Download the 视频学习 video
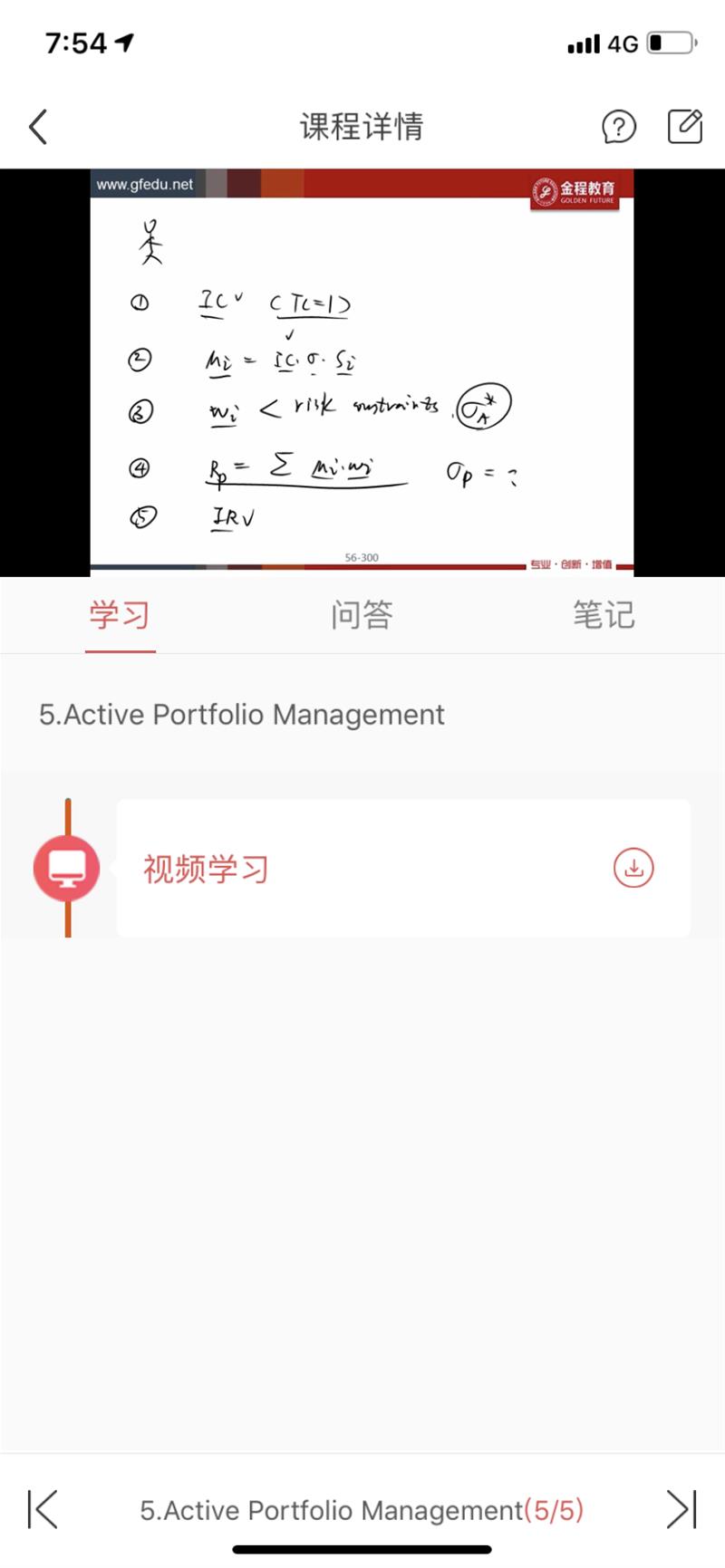Viewport: 725px width, 1568px height. click(633, 868)
